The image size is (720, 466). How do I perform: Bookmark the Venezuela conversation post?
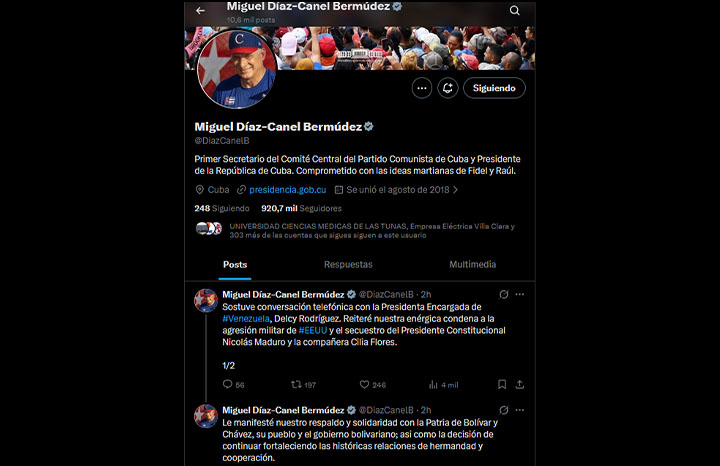(501, 384)
